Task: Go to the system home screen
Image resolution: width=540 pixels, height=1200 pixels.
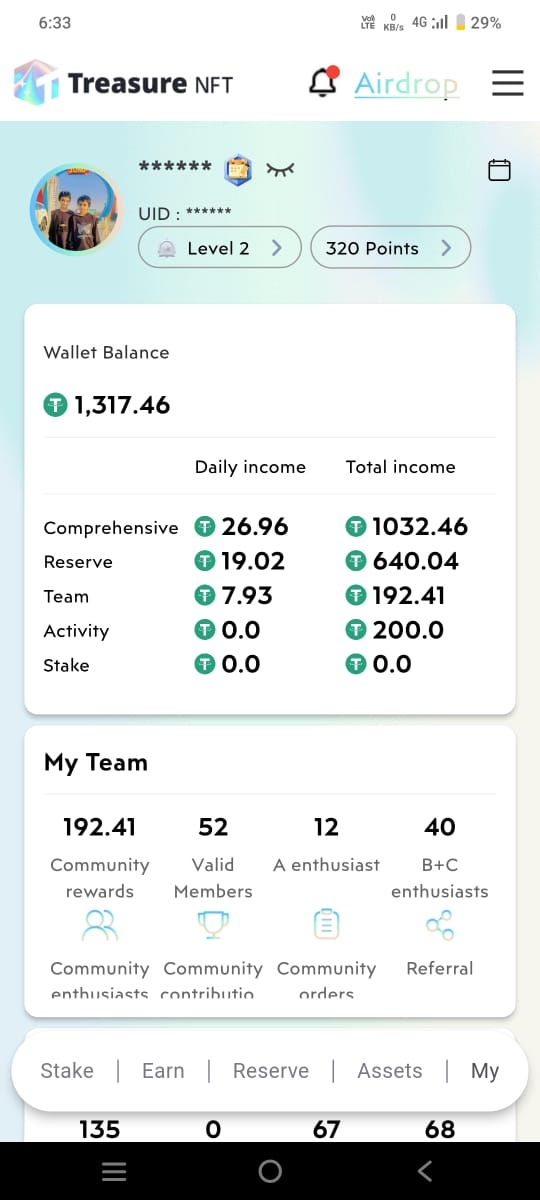Action: 270,1171
